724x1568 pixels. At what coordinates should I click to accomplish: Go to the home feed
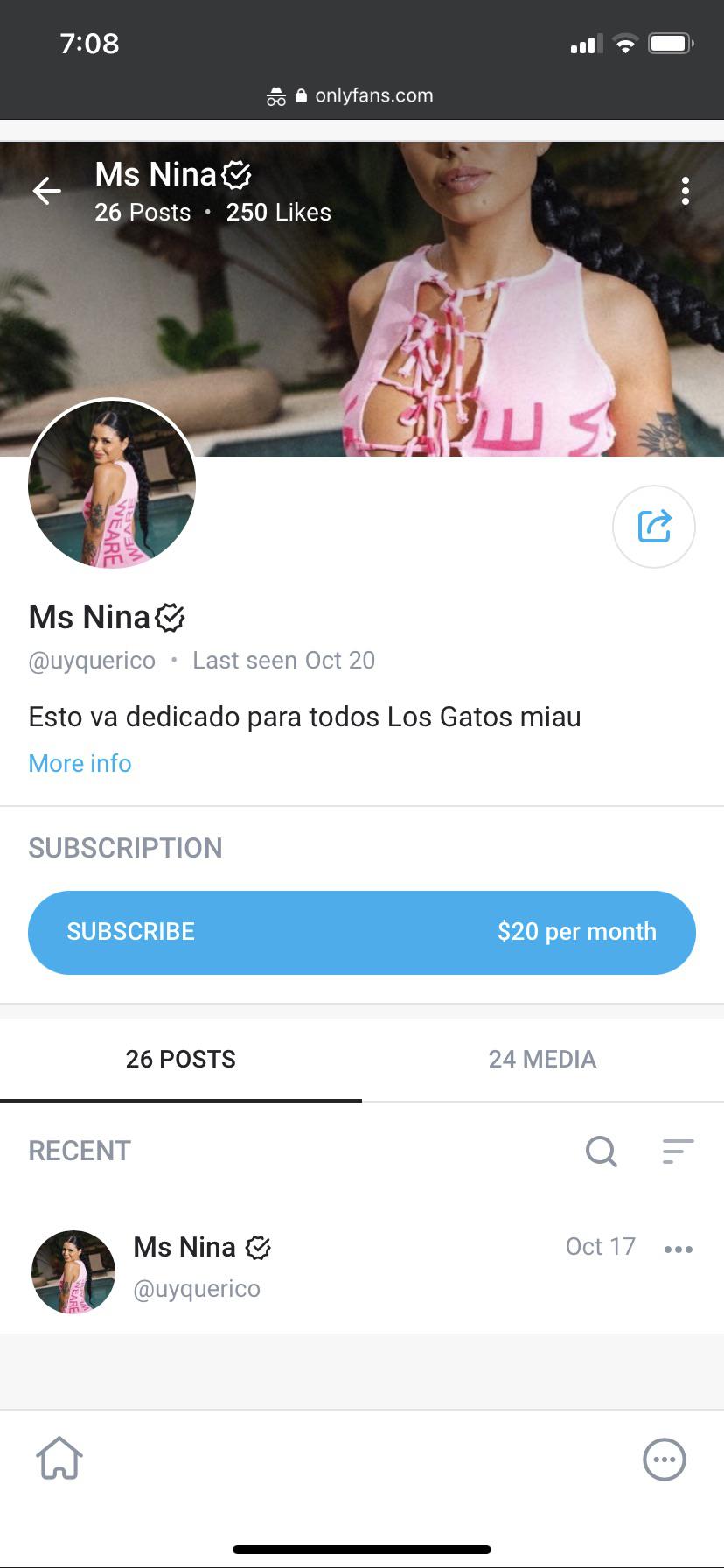(x=59, y=1459)
